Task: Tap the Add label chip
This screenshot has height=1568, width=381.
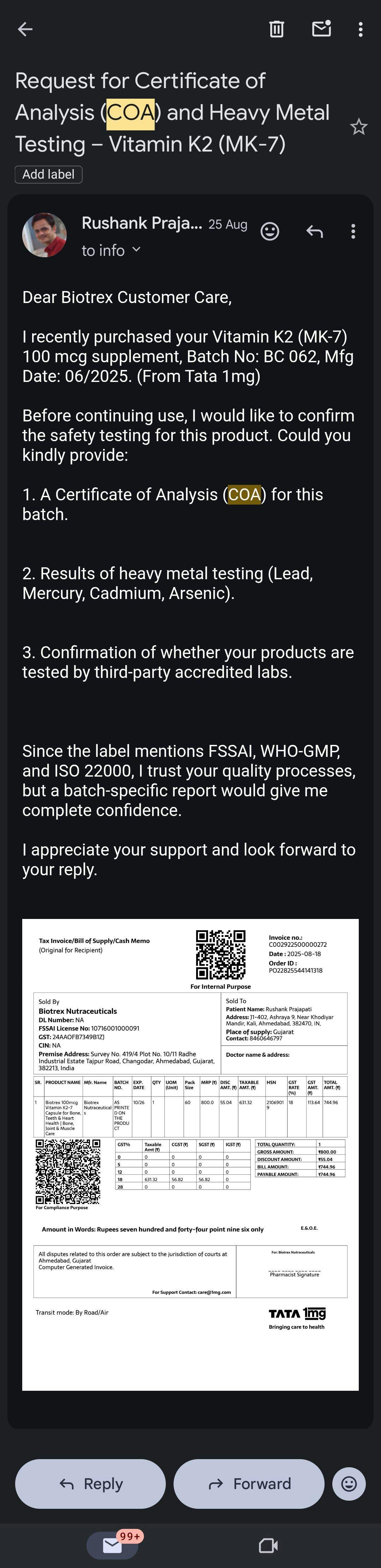Action: pyautogui.click(x=48, y=174)
